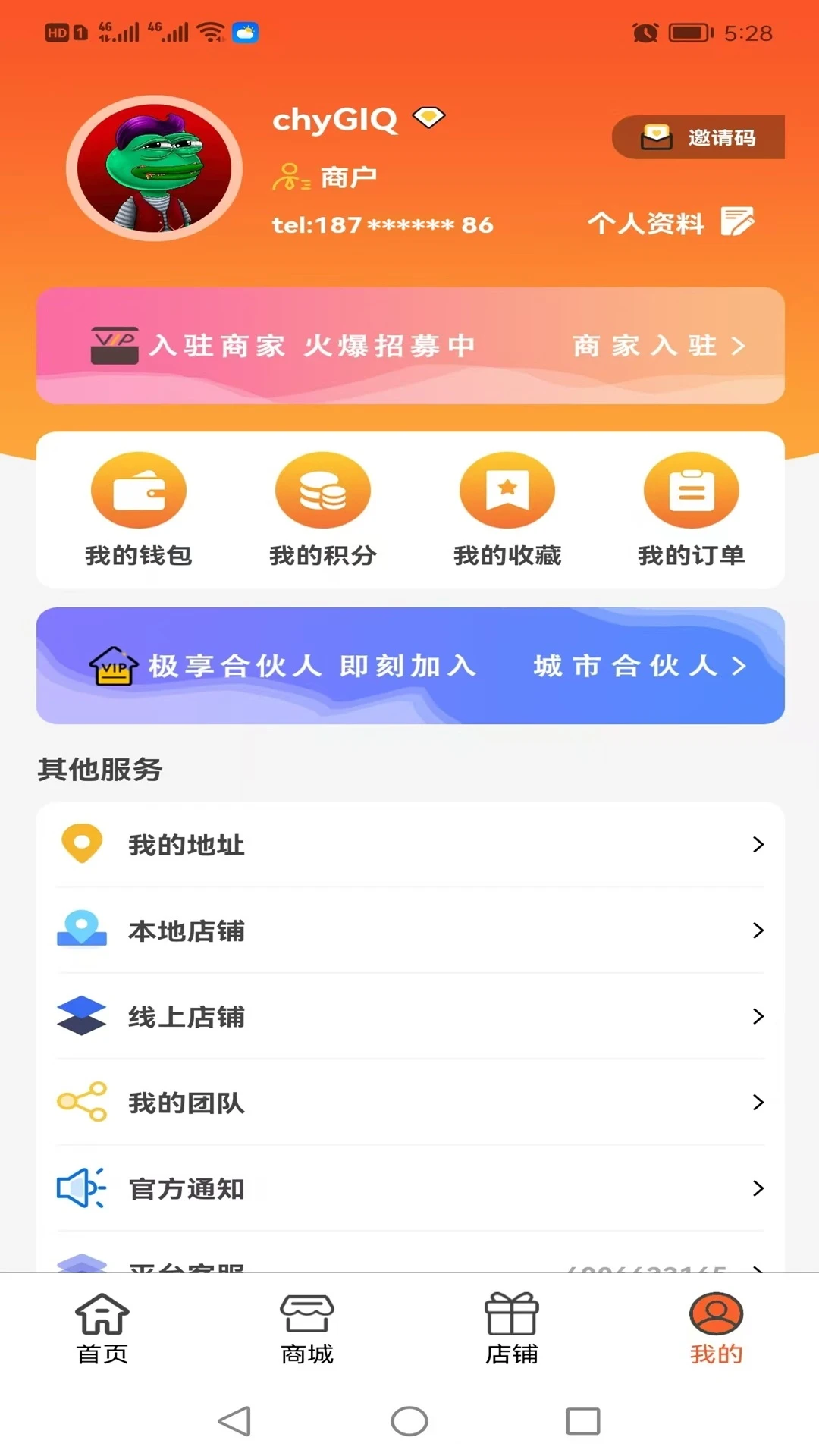Open 商家入驻 merchant recruitment banner
Viewport: 819px width, 1456px height.
pos(658,346)
